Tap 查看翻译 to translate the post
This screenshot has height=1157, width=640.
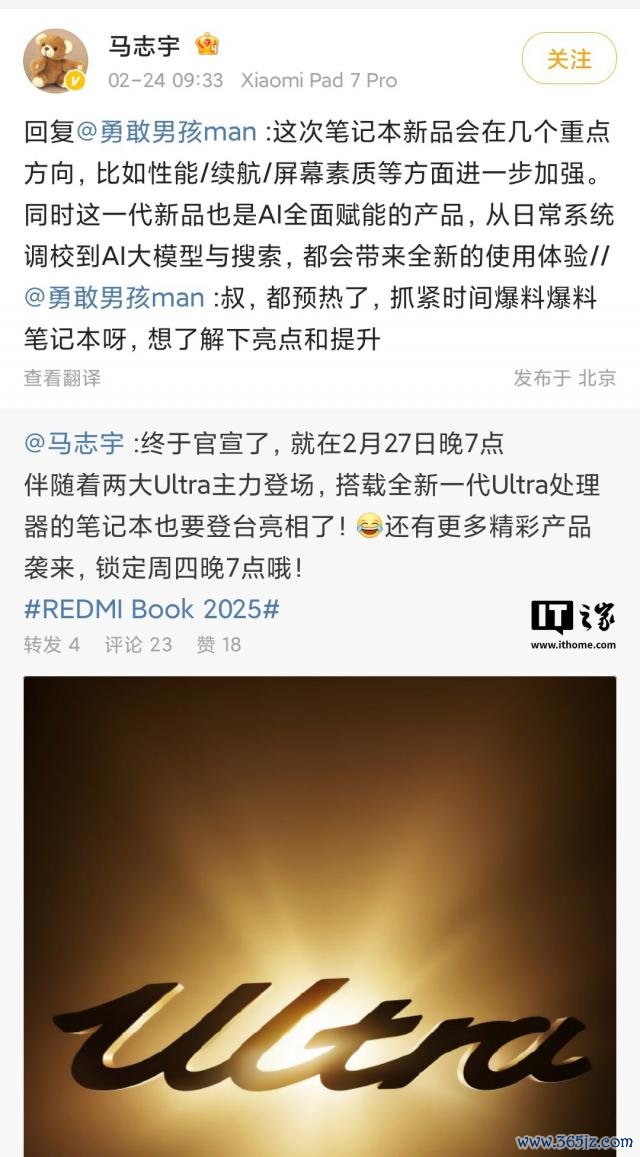tap(62, 378)
